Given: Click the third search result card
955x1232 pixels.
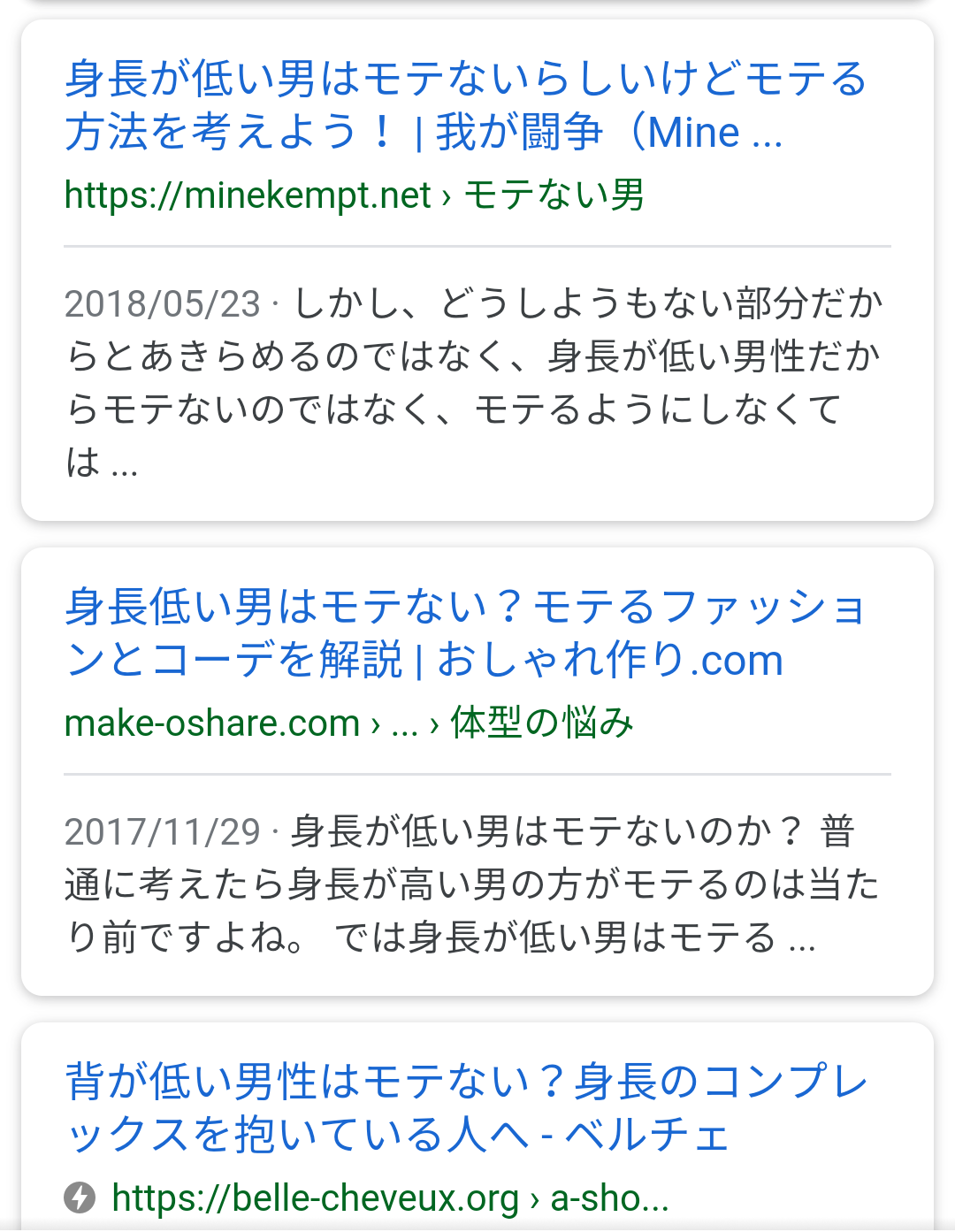Looking at the screenshot, I should (x=477, y=1132).
